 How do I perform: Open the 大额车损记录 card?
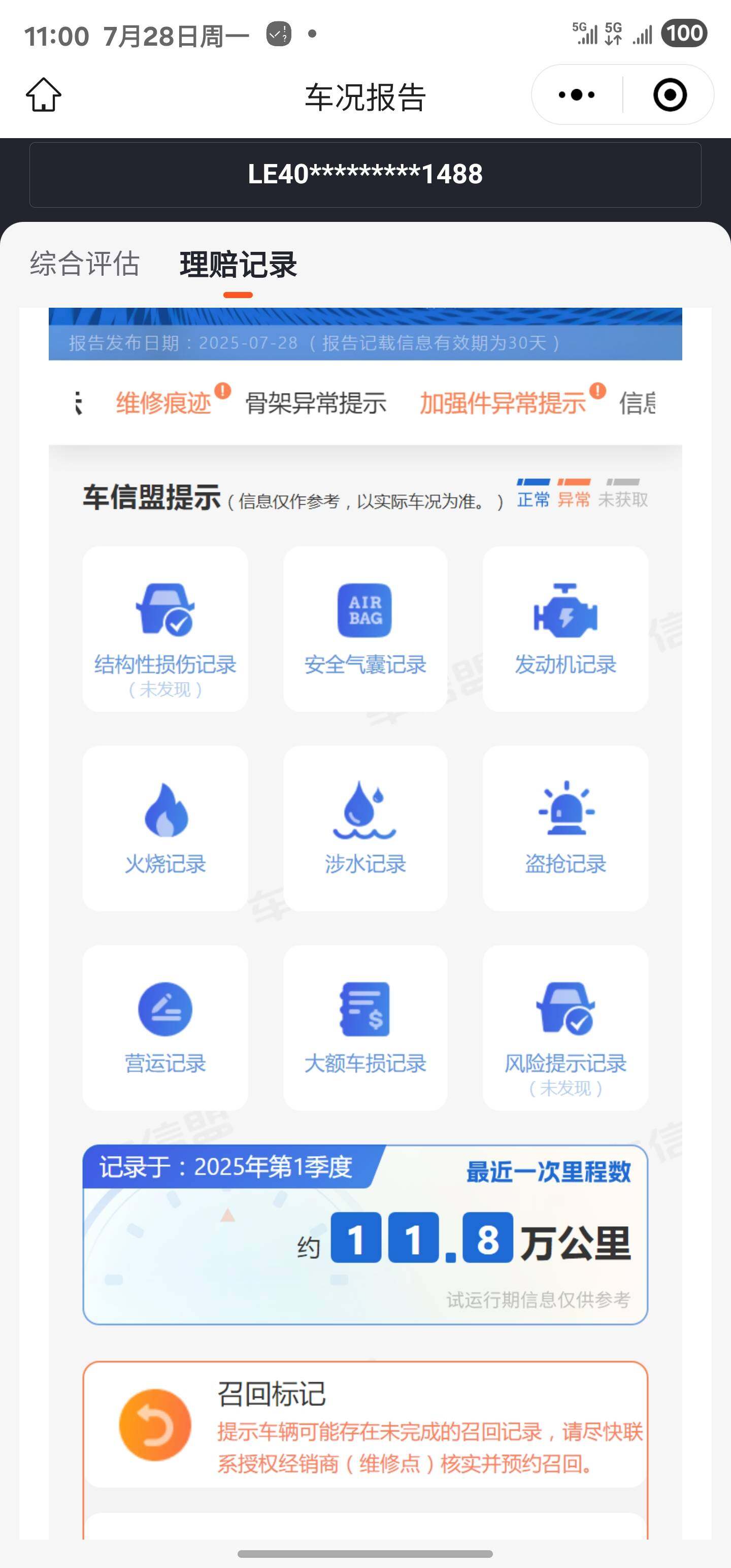coord(365,1028)
